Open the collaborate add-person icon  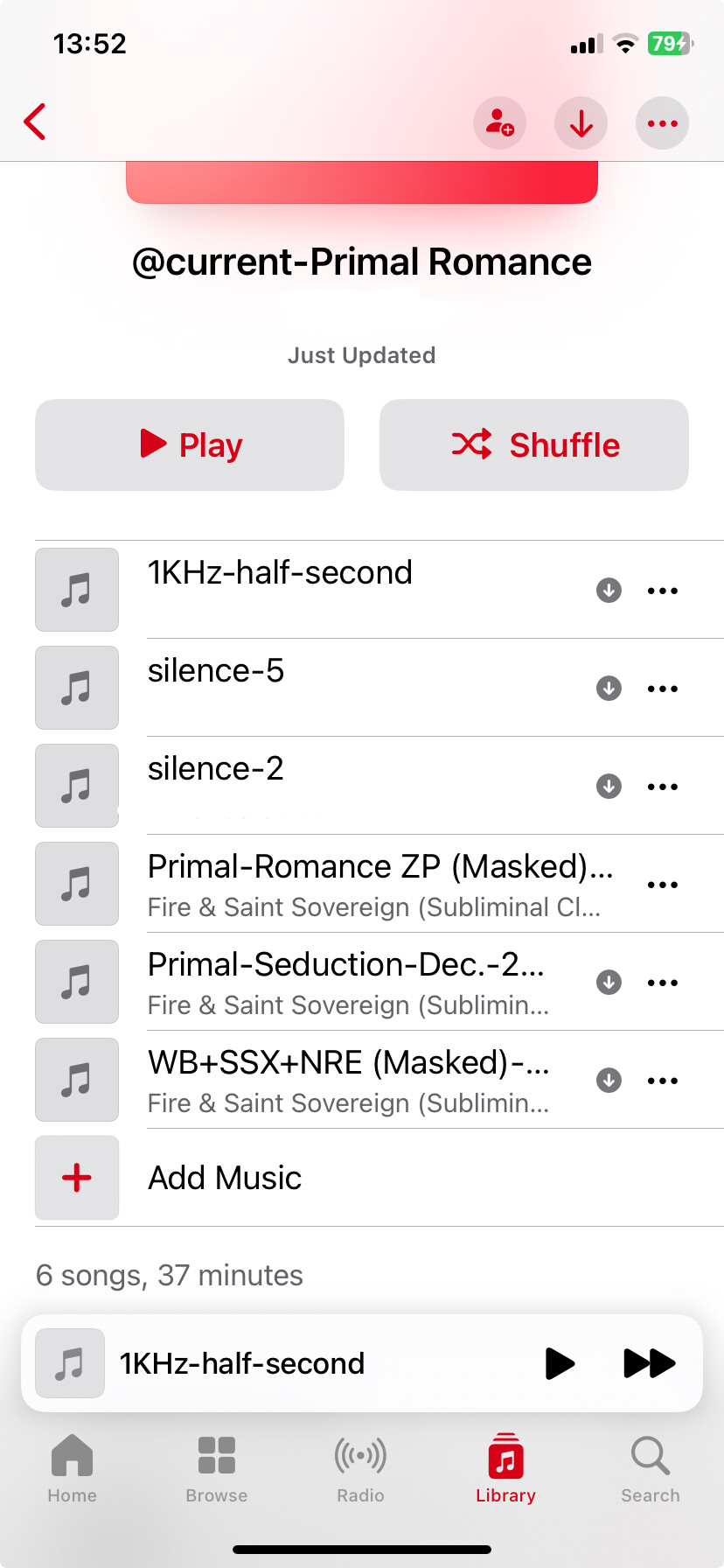(500, 122)
